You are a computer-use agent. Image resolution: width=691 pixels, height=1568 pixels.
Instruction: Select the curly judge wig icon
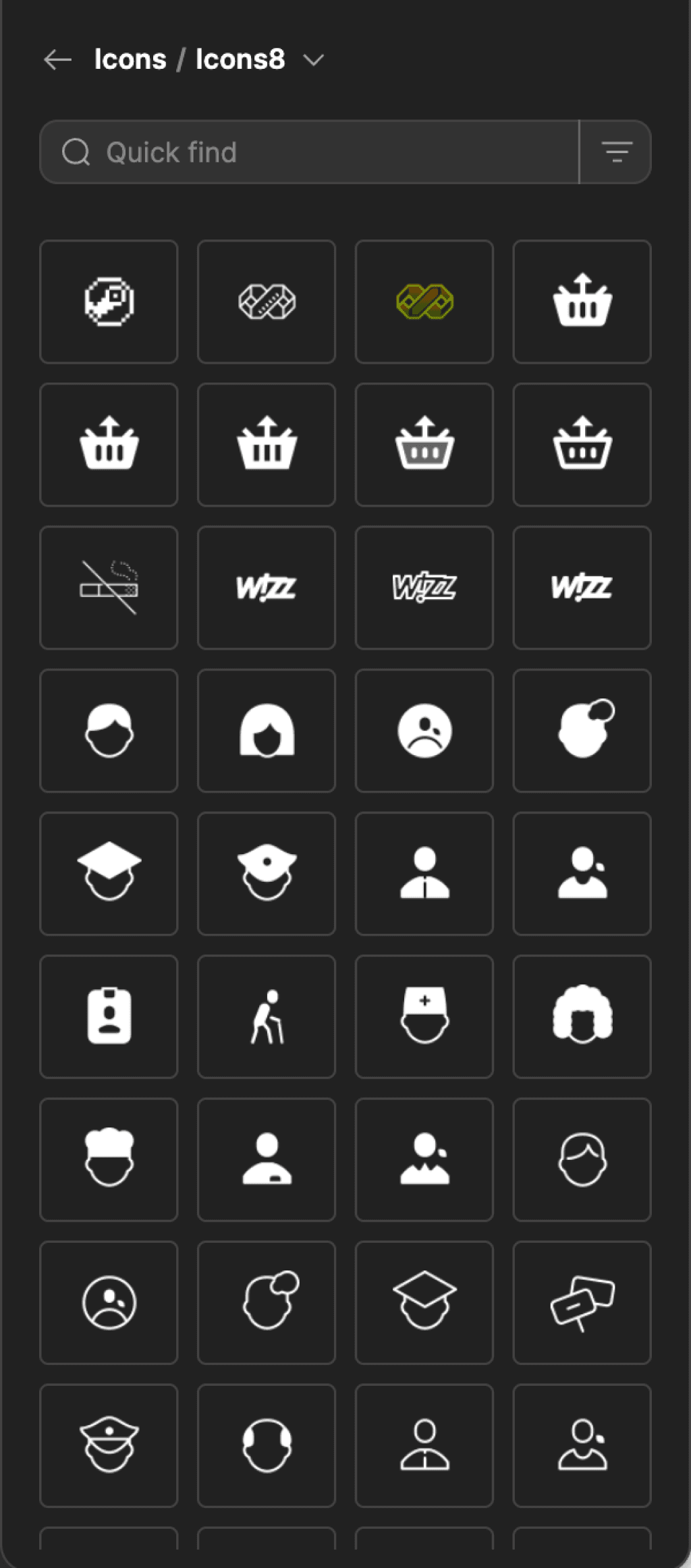(582, 1017)
